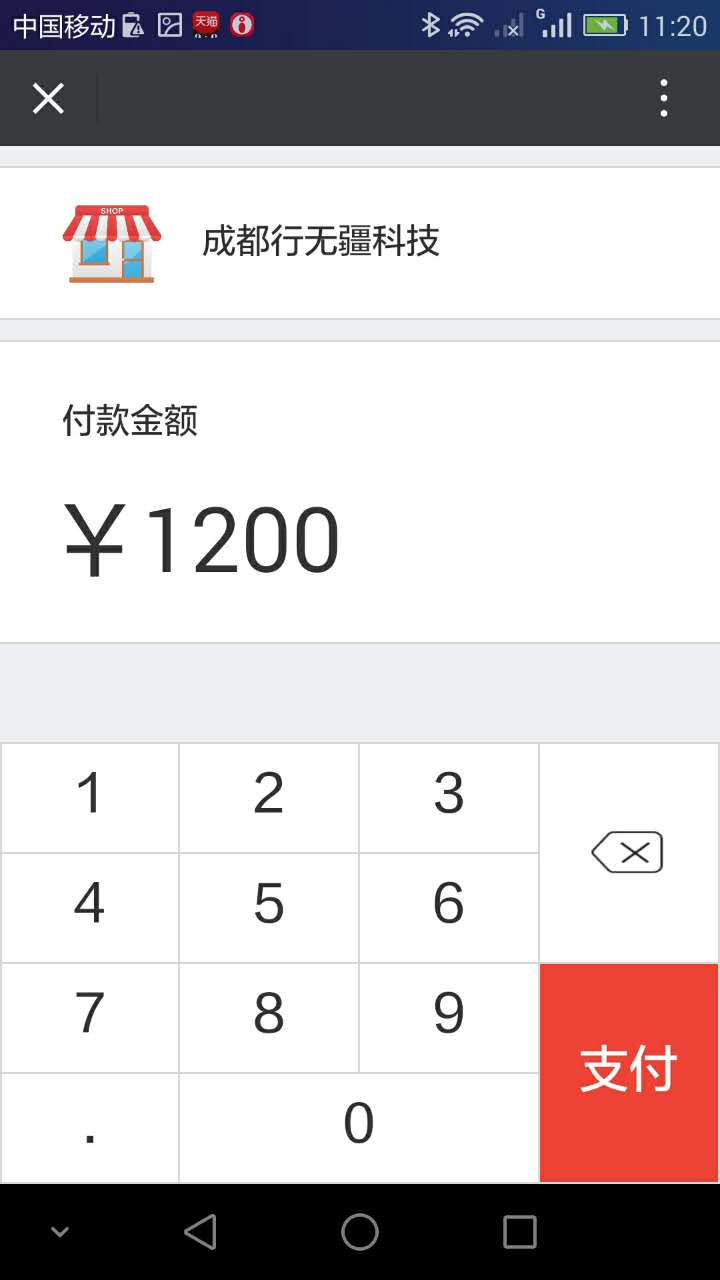Enter digit 9 on the keypad
Screen dimensions: 720x1280
449,1017
